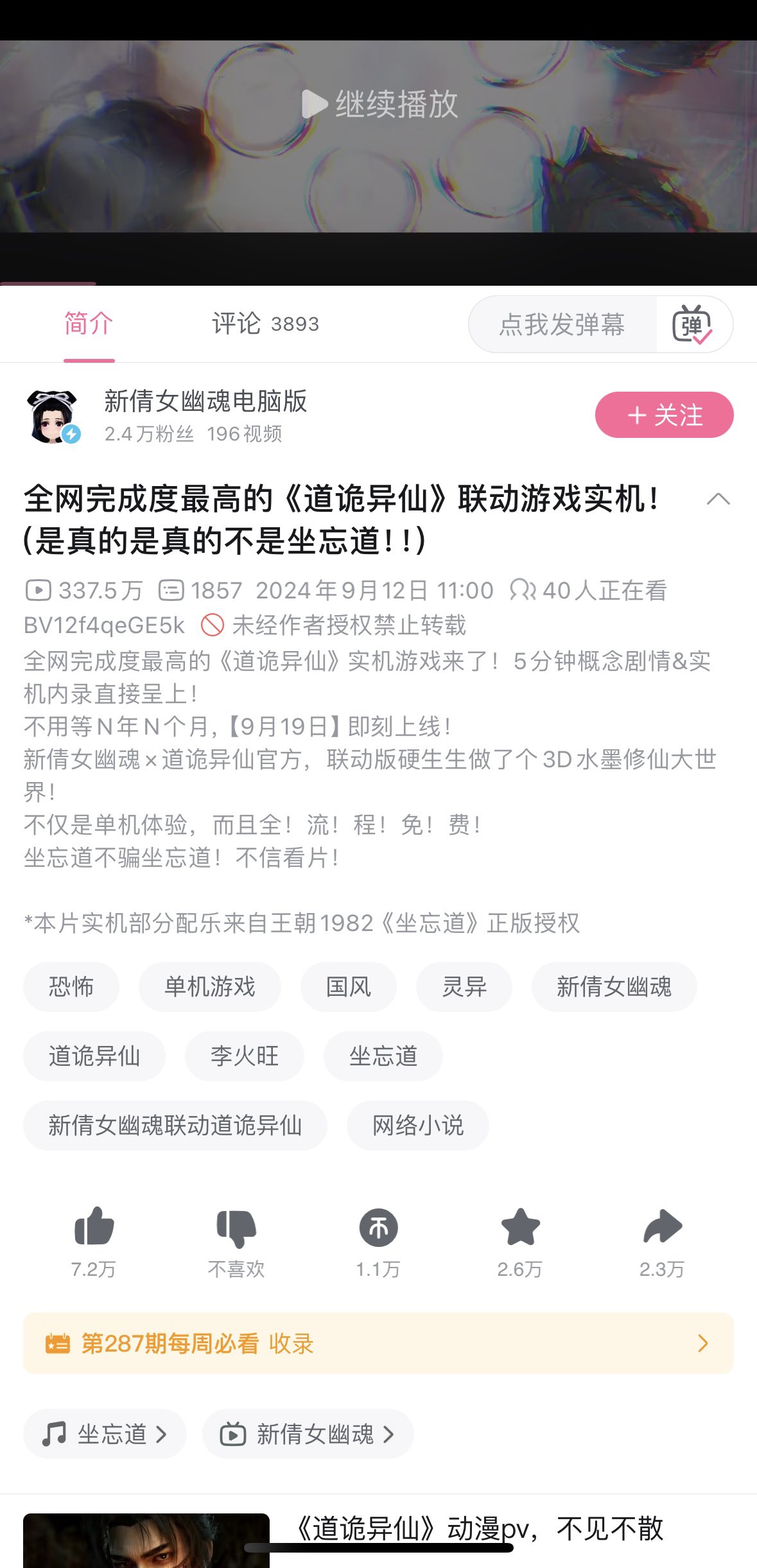757x1568 pixels.
Task: Open 《道诡异仙》动漫pv recommended video
Action: (478, 1528)
